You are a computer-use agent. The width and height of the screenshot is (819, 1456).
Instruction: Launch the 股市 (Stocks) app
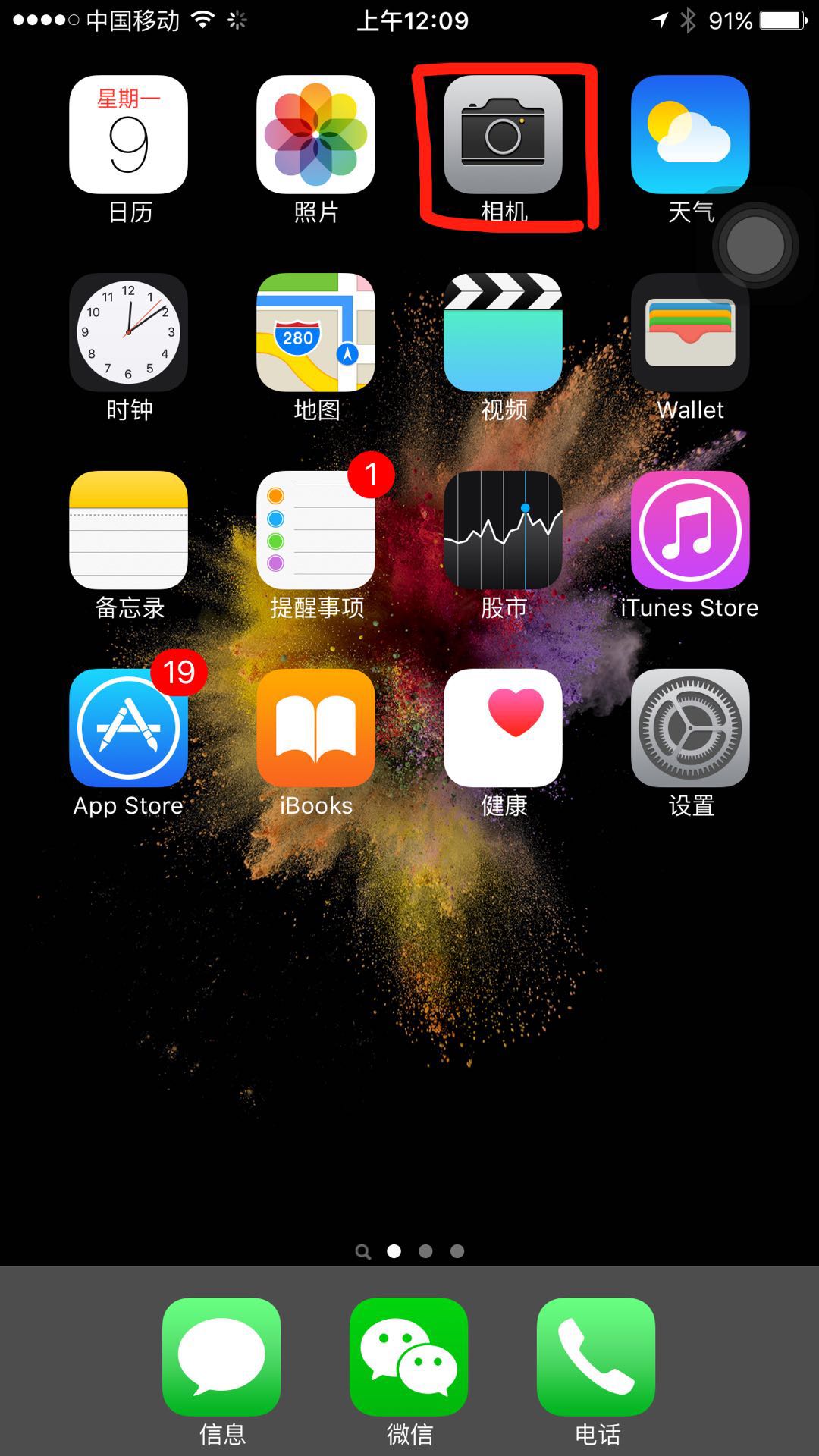tap(504, 531)
